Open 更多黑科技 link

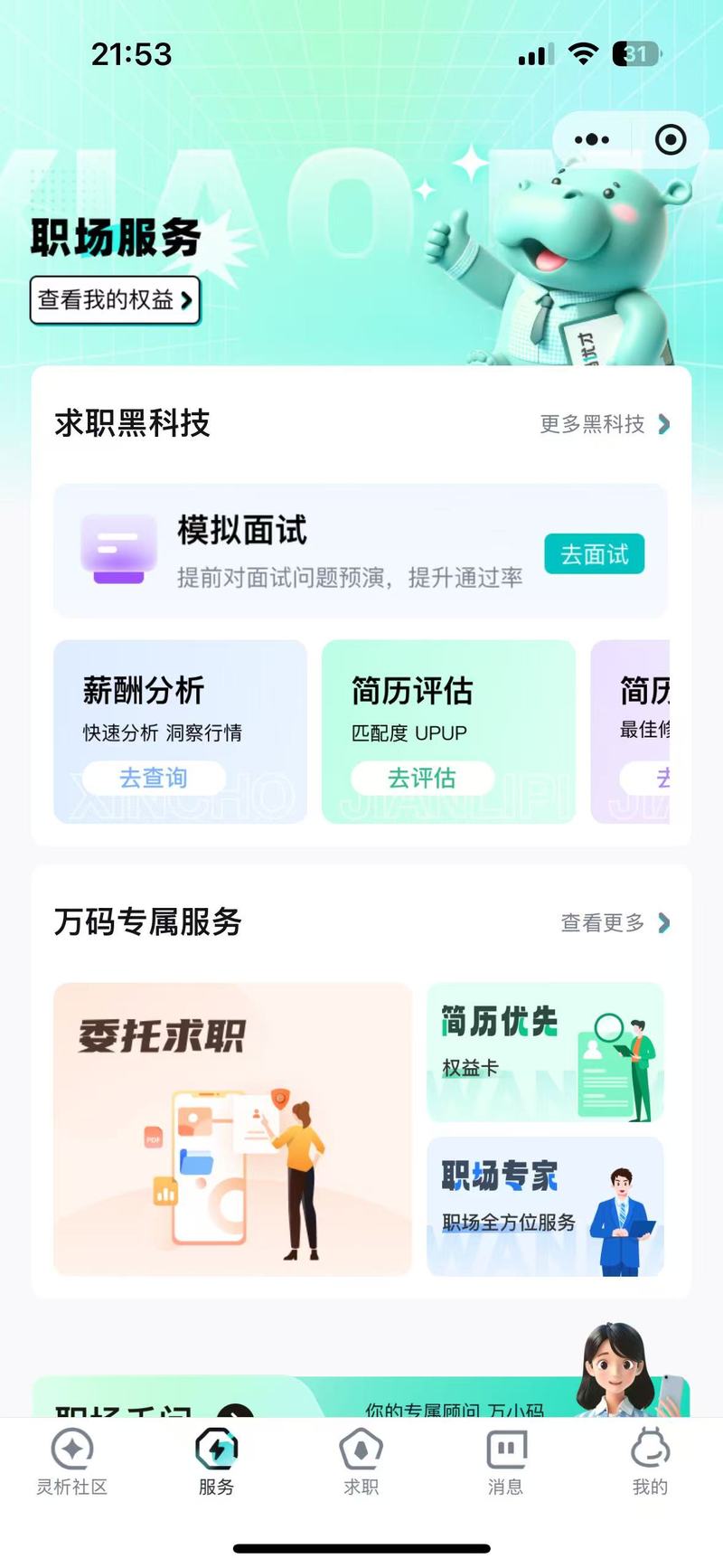[x=604, y=424]
